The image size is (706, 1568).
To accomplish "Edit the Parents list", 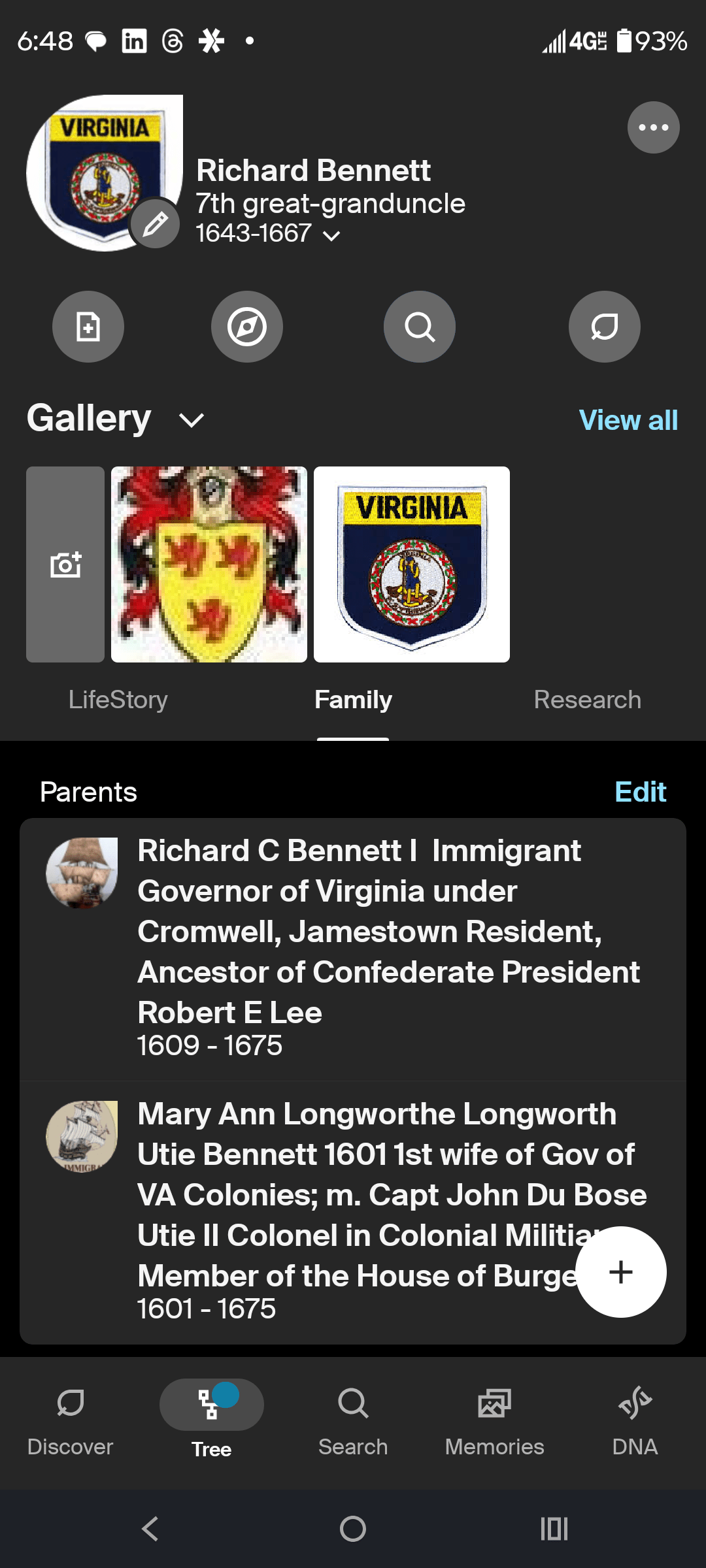I will (640, 791).
